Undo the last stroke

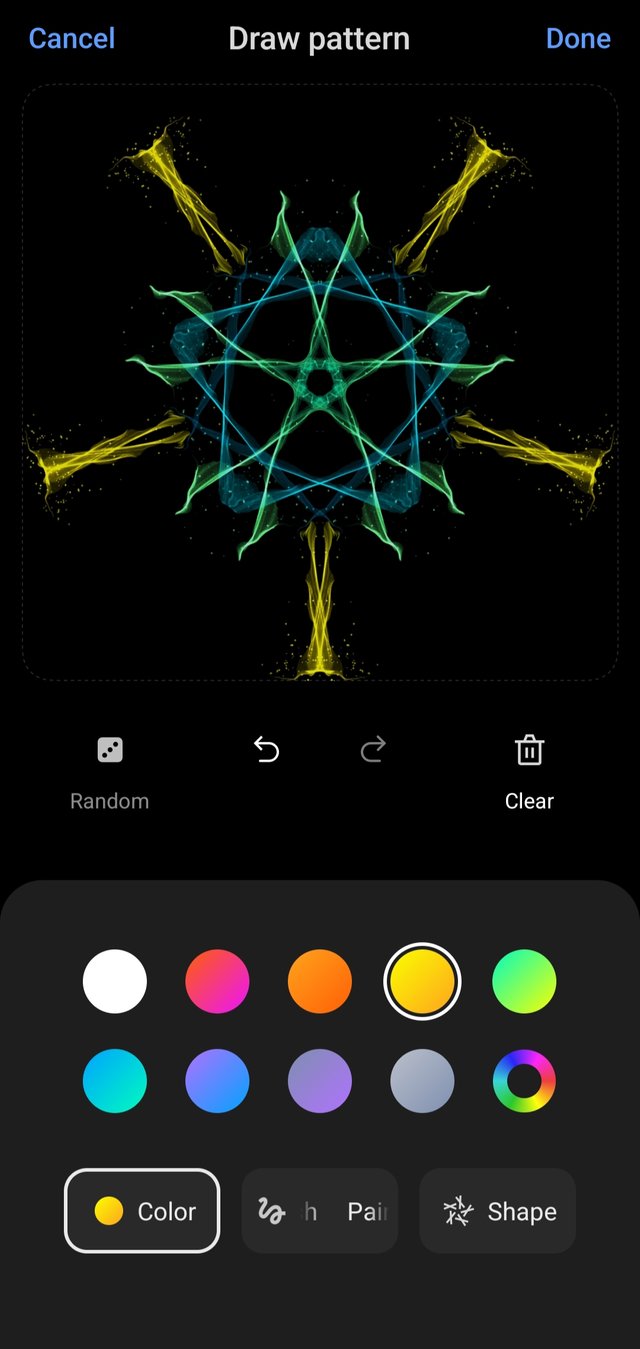tap(266, 749)
